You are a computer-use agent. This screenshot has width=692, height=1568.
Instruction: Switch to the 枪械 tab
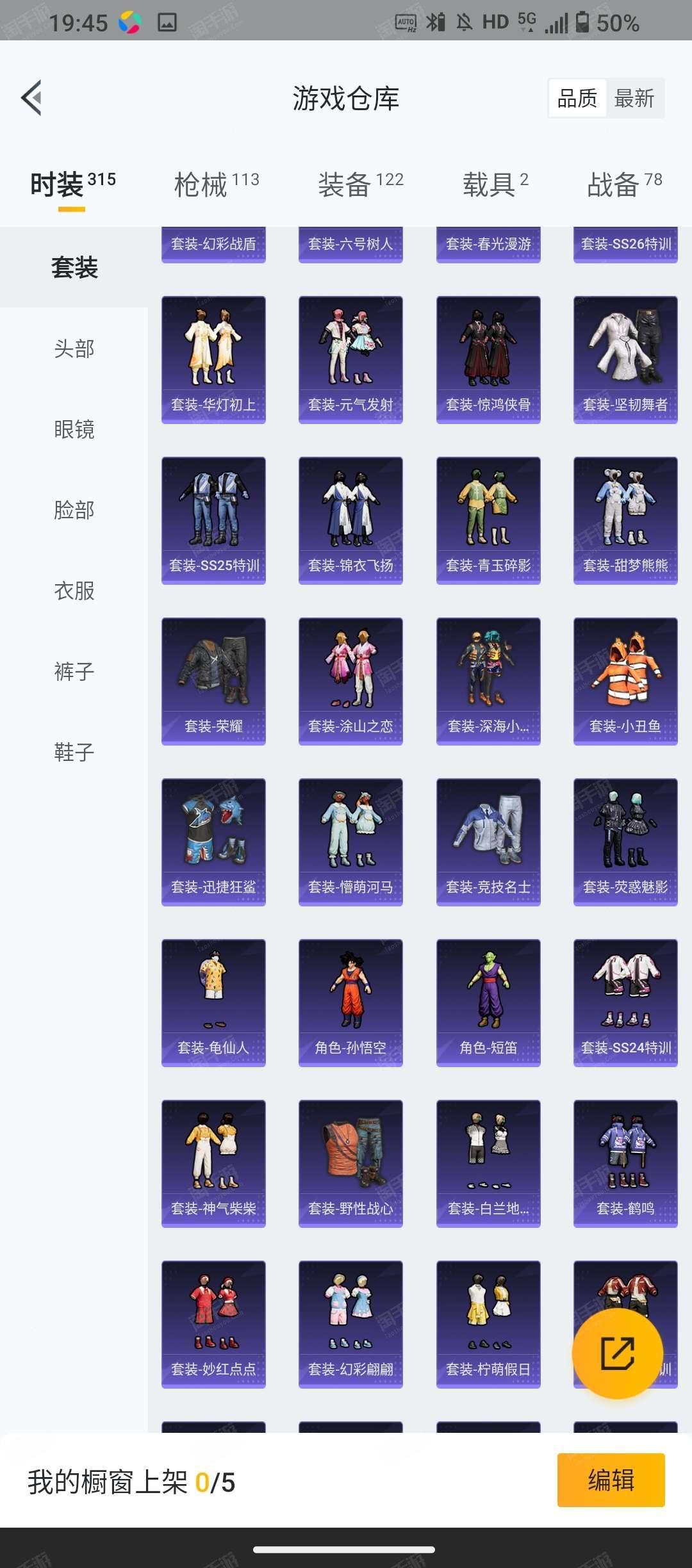[217, 184]
